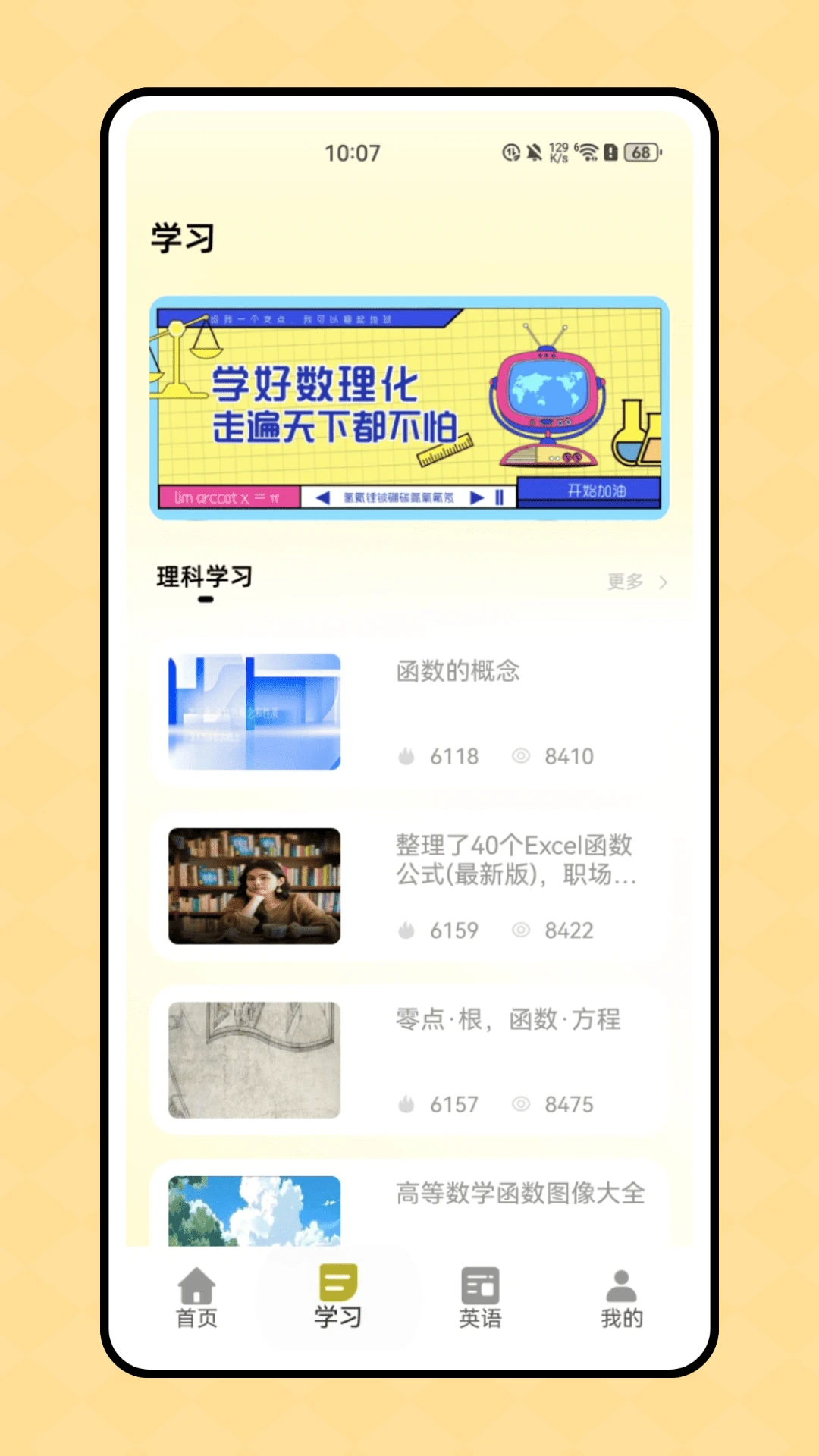The height and width of the screenshot is (1456, 819).
Task: Open the 零点·根，函数·方程 article
Action: click(409, 1060)
